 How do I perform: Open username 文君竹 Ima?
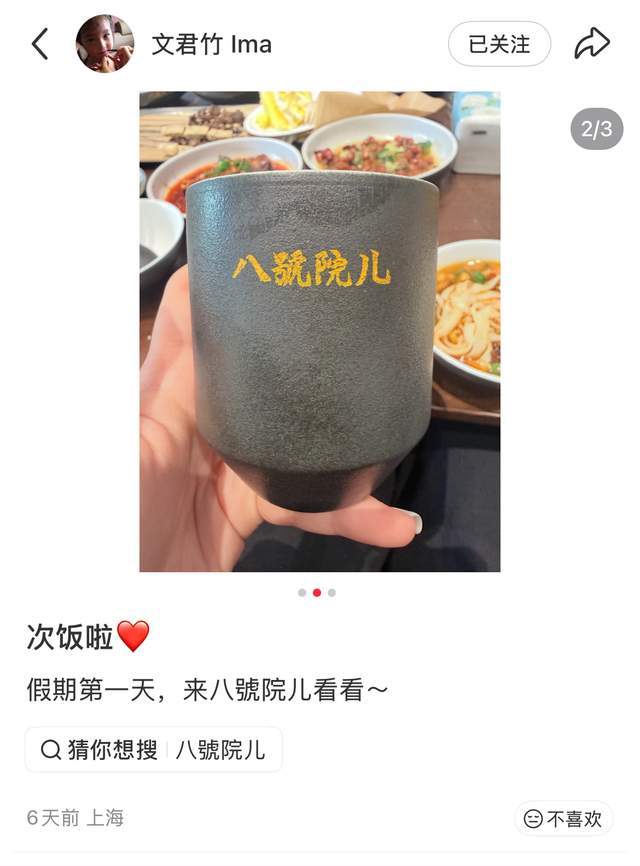click(212, 45)
